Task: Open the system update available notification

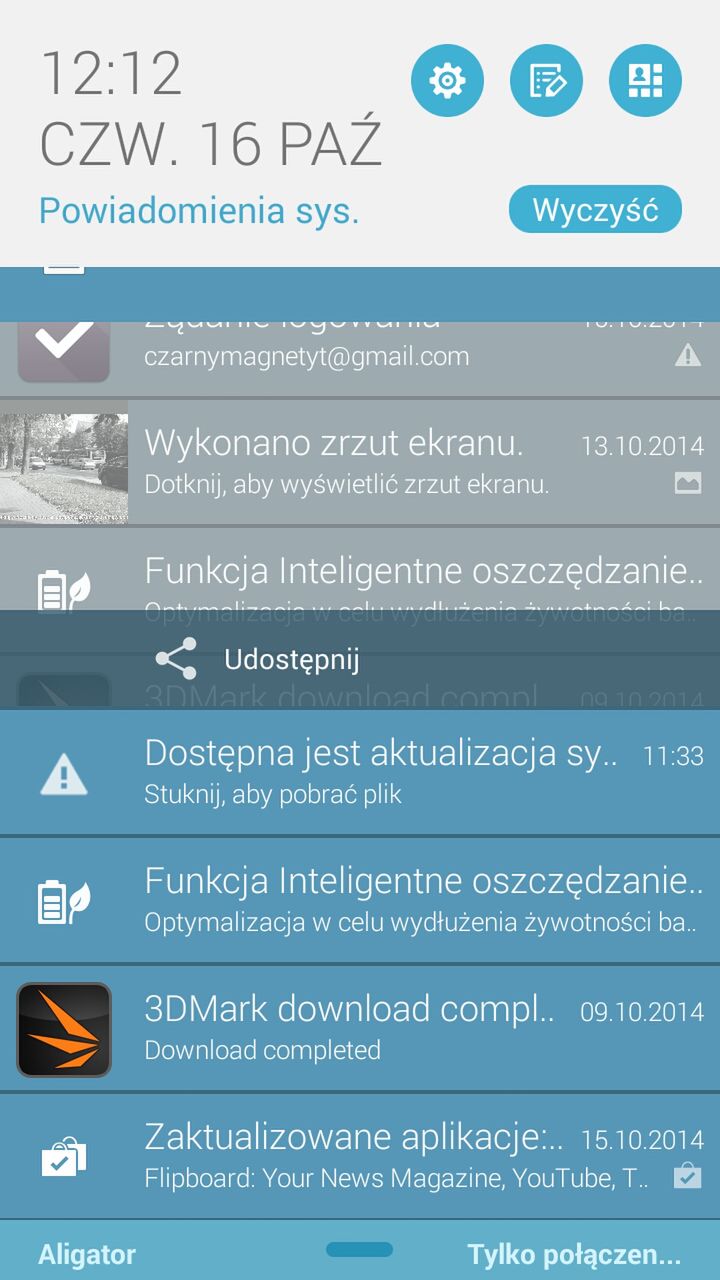Action: click(360, 772)
